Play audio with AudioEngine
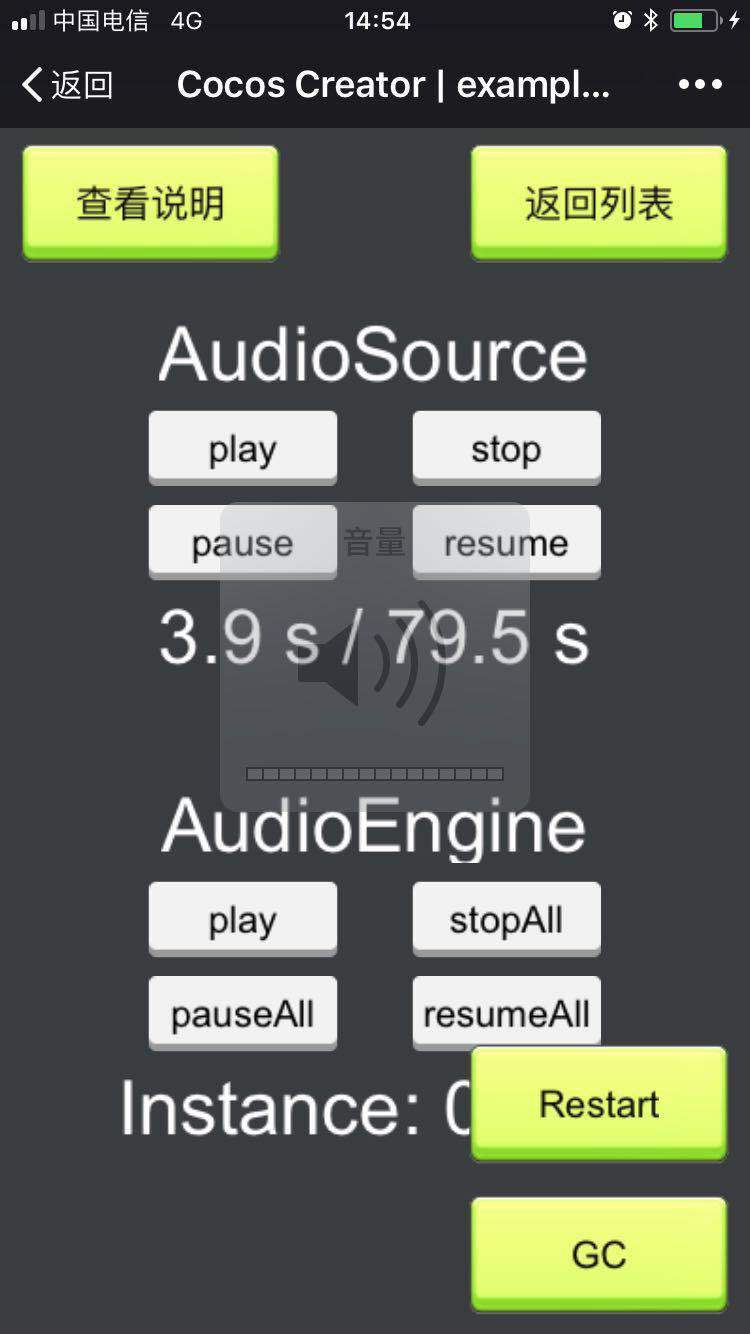Image resolution: width=750 pixels, height=1334 pixels. point(242,919)
